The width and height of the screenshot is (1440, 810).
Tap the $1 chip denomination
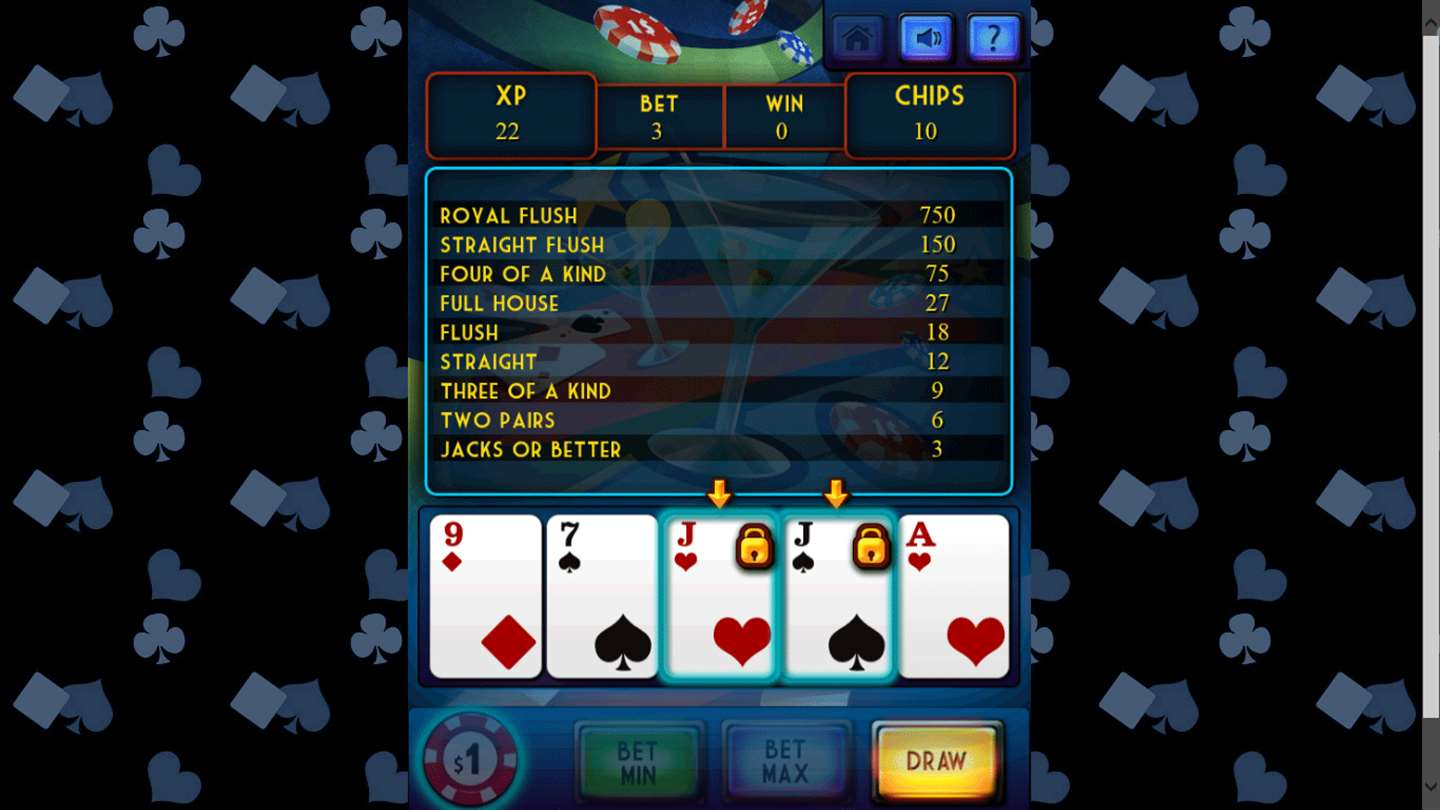[470, 762]
